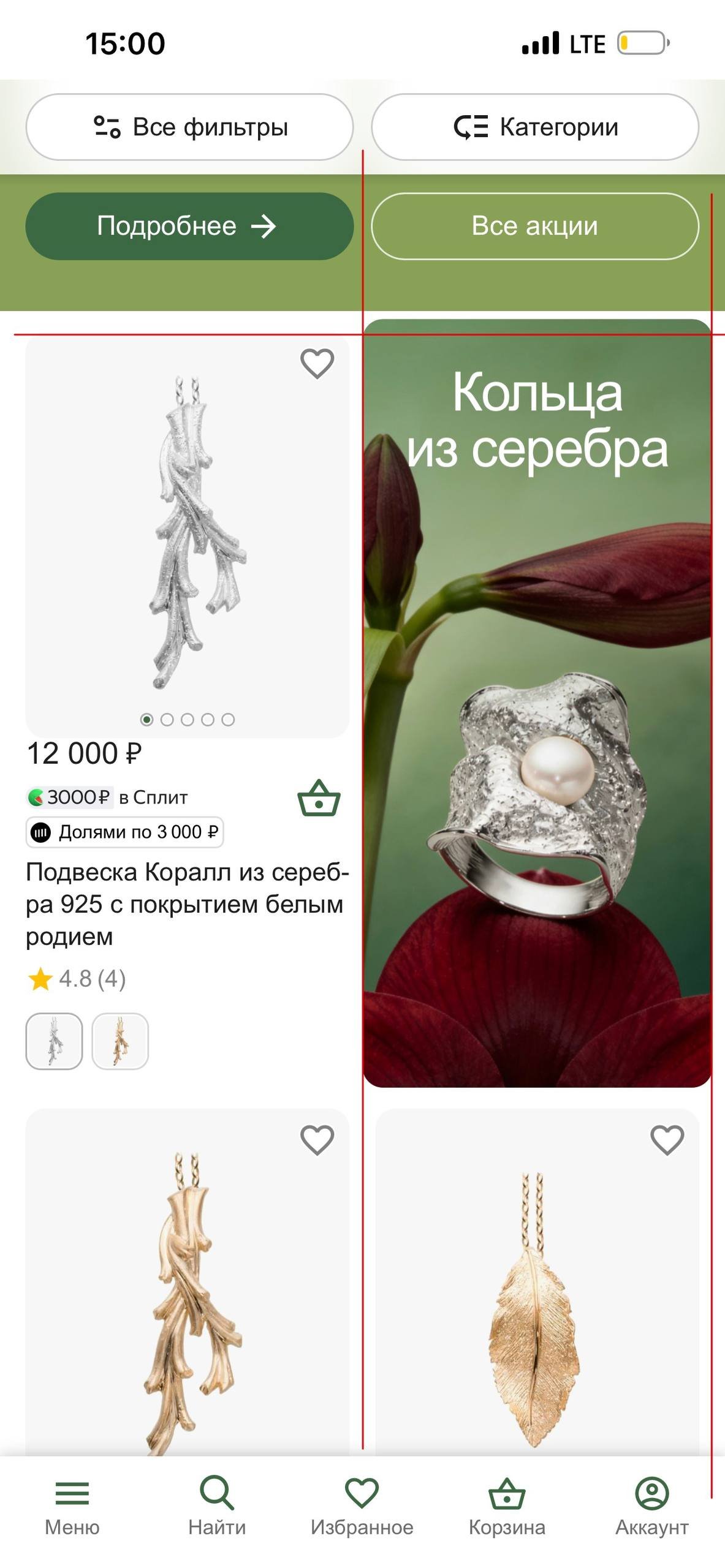
Task: Open the Меню tab
Action: tap(72, 1507)
